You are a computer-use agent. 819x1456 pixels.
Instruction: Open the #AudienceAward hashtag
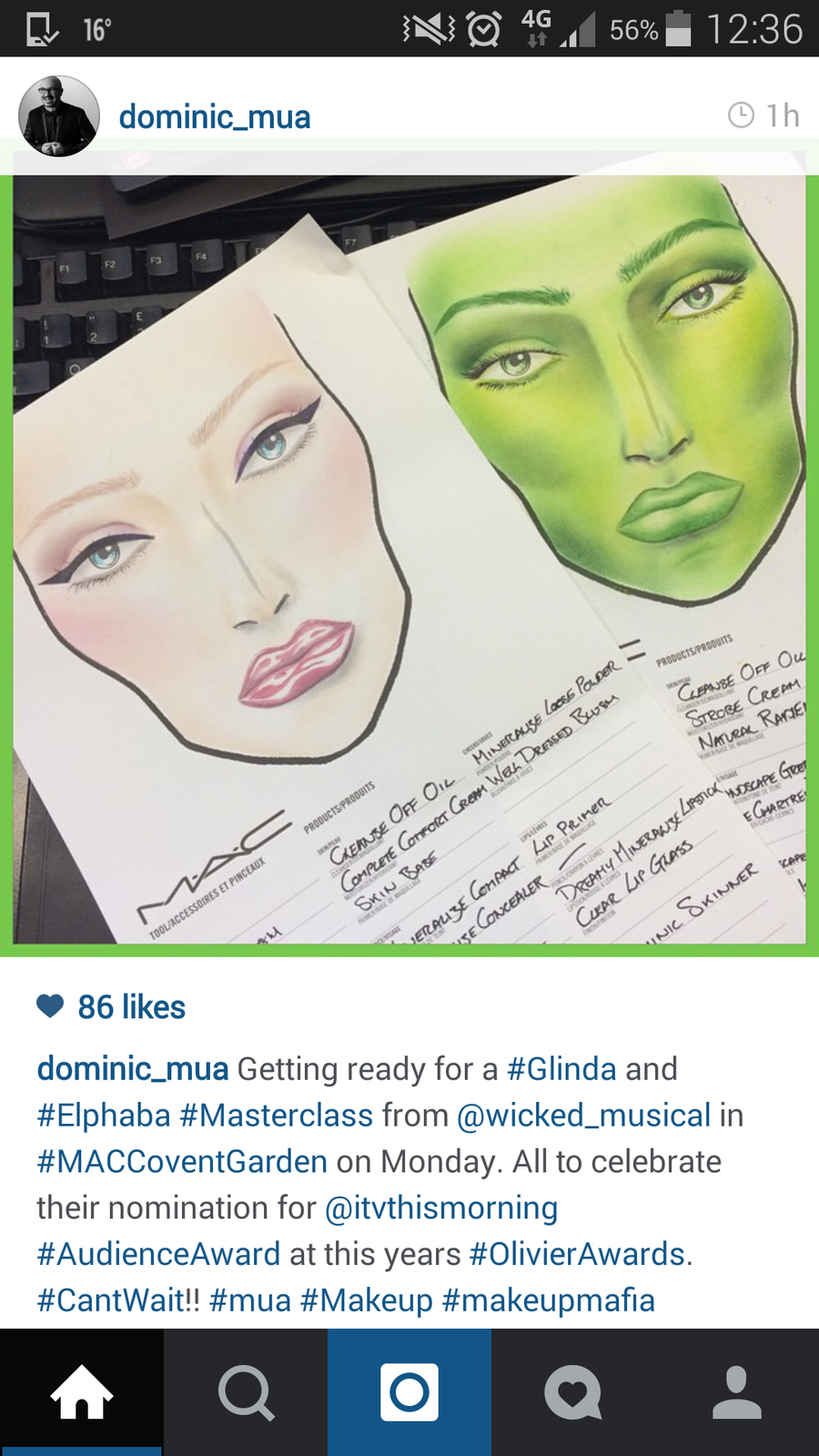(x=158, y=1254)
